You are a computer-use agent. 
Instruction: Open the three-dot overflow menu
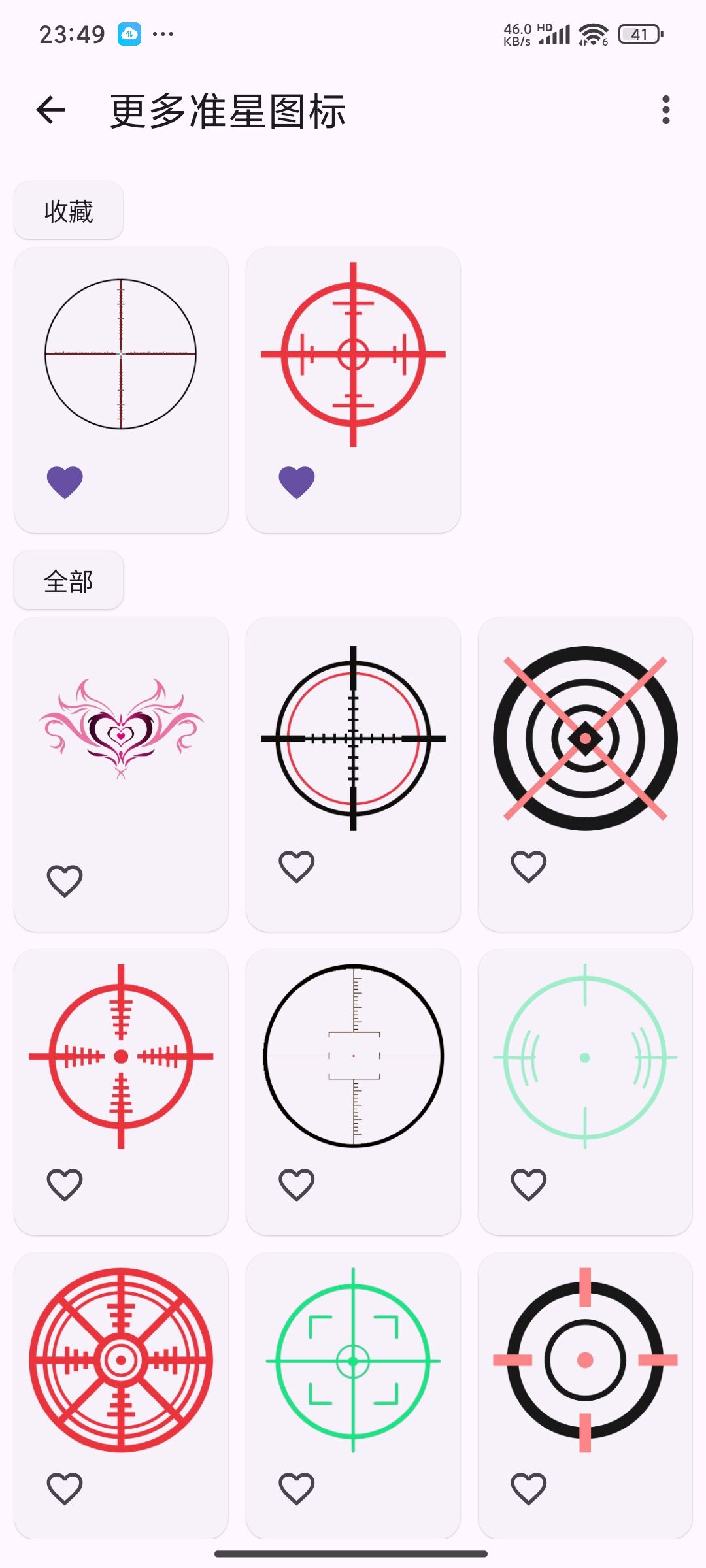(665, 110)
